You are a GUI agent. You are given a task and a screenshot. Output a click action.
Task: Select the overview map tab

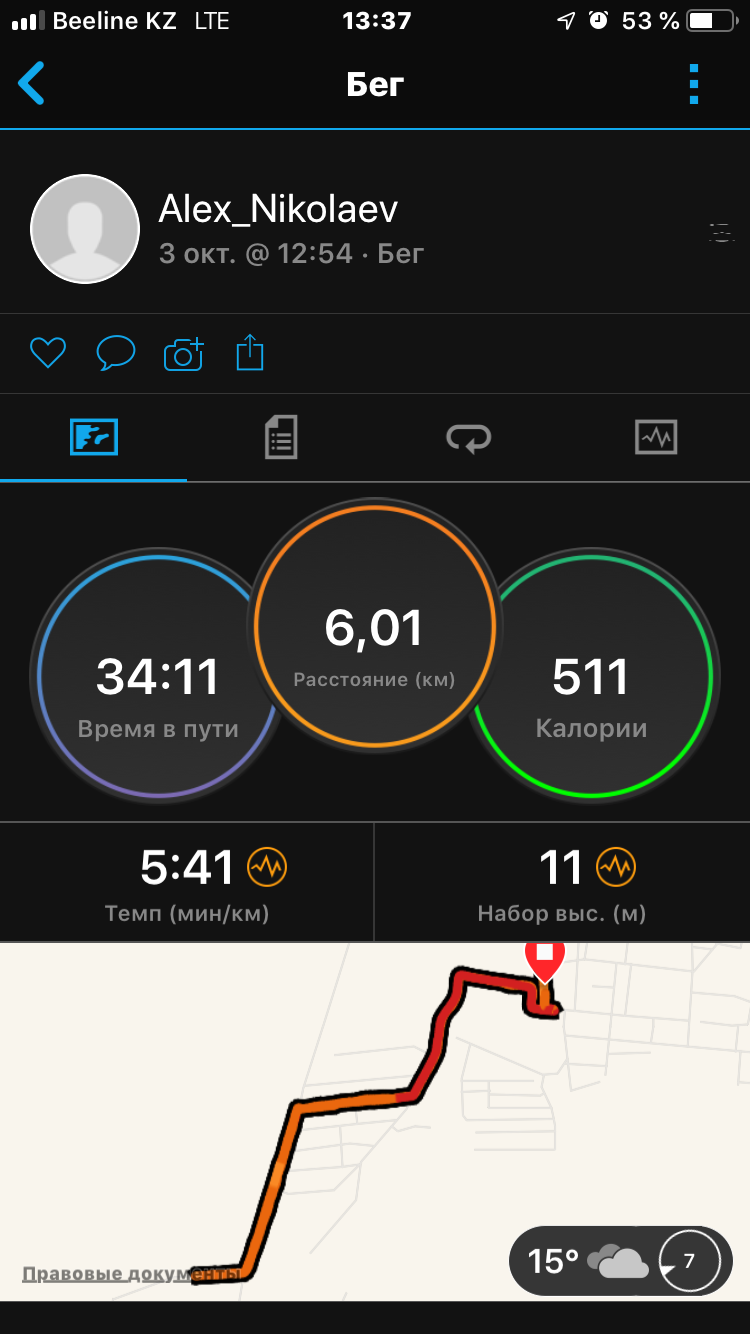(94, 437)
